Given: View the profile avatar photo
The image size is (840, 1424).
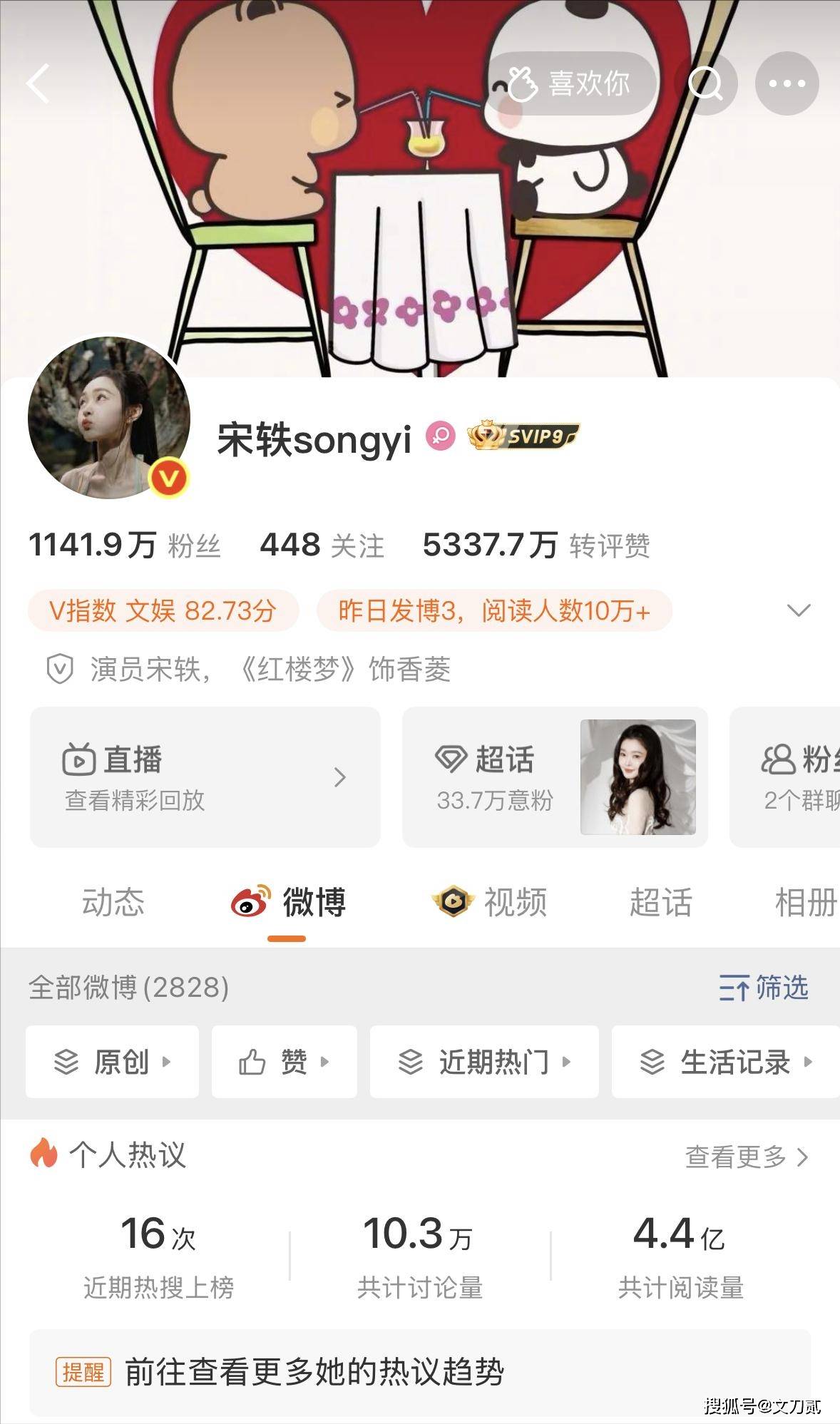Looking at the screenshot, I should pos(109,418).
